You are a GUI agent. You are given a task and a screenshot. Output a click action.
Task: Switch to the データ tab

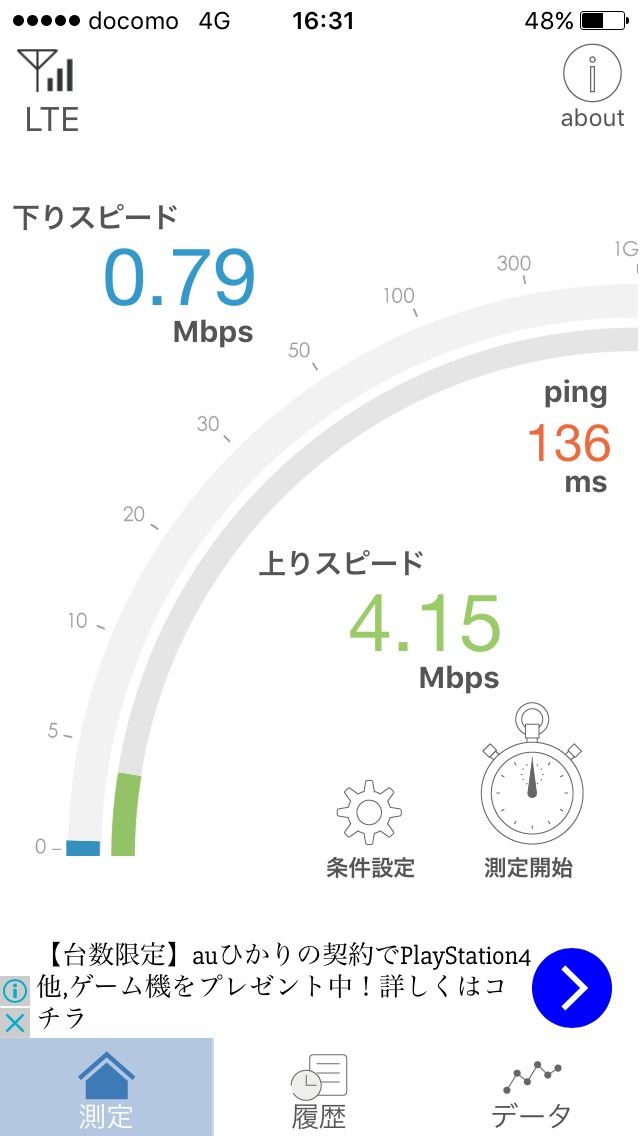(532, 1090)
